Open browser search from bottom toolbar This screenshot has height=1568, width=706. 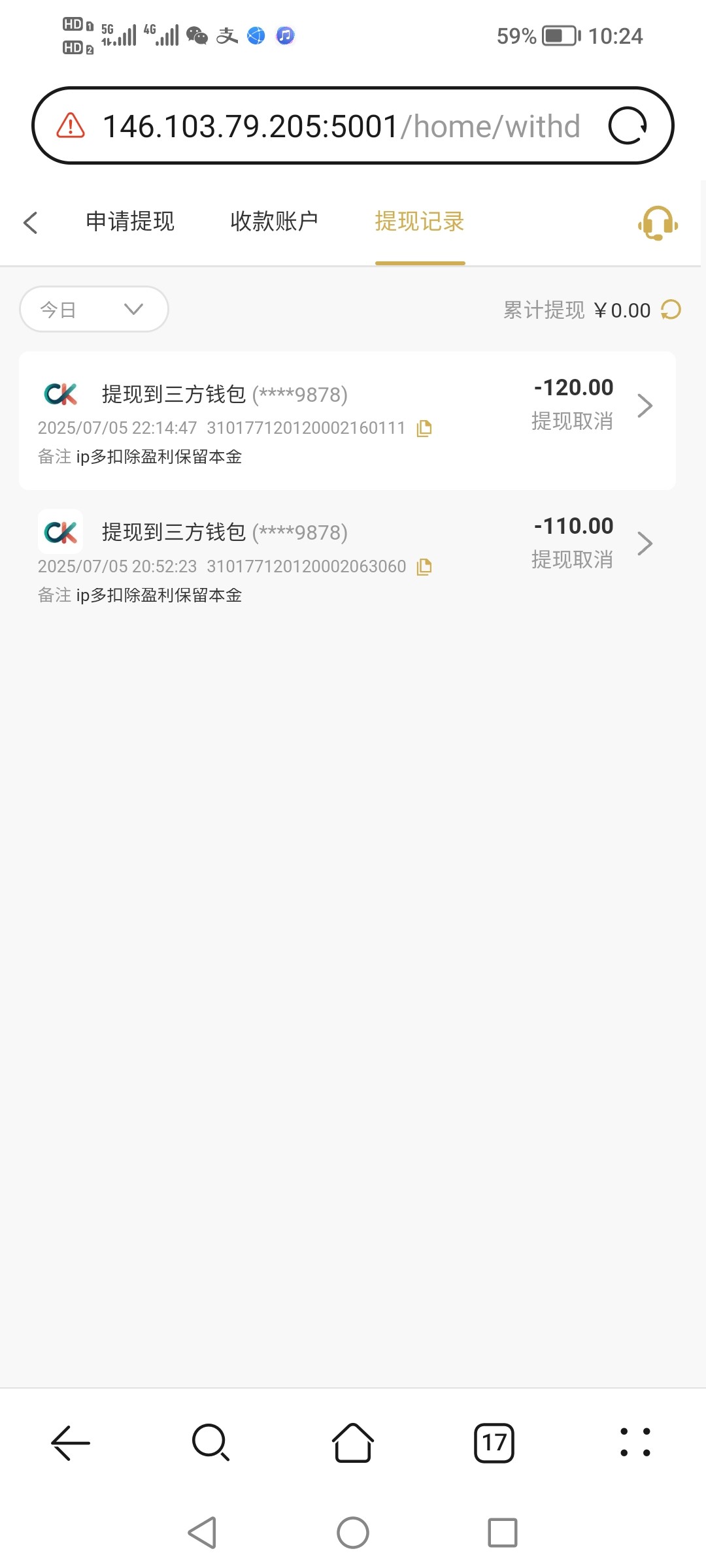click(210, 1443)
